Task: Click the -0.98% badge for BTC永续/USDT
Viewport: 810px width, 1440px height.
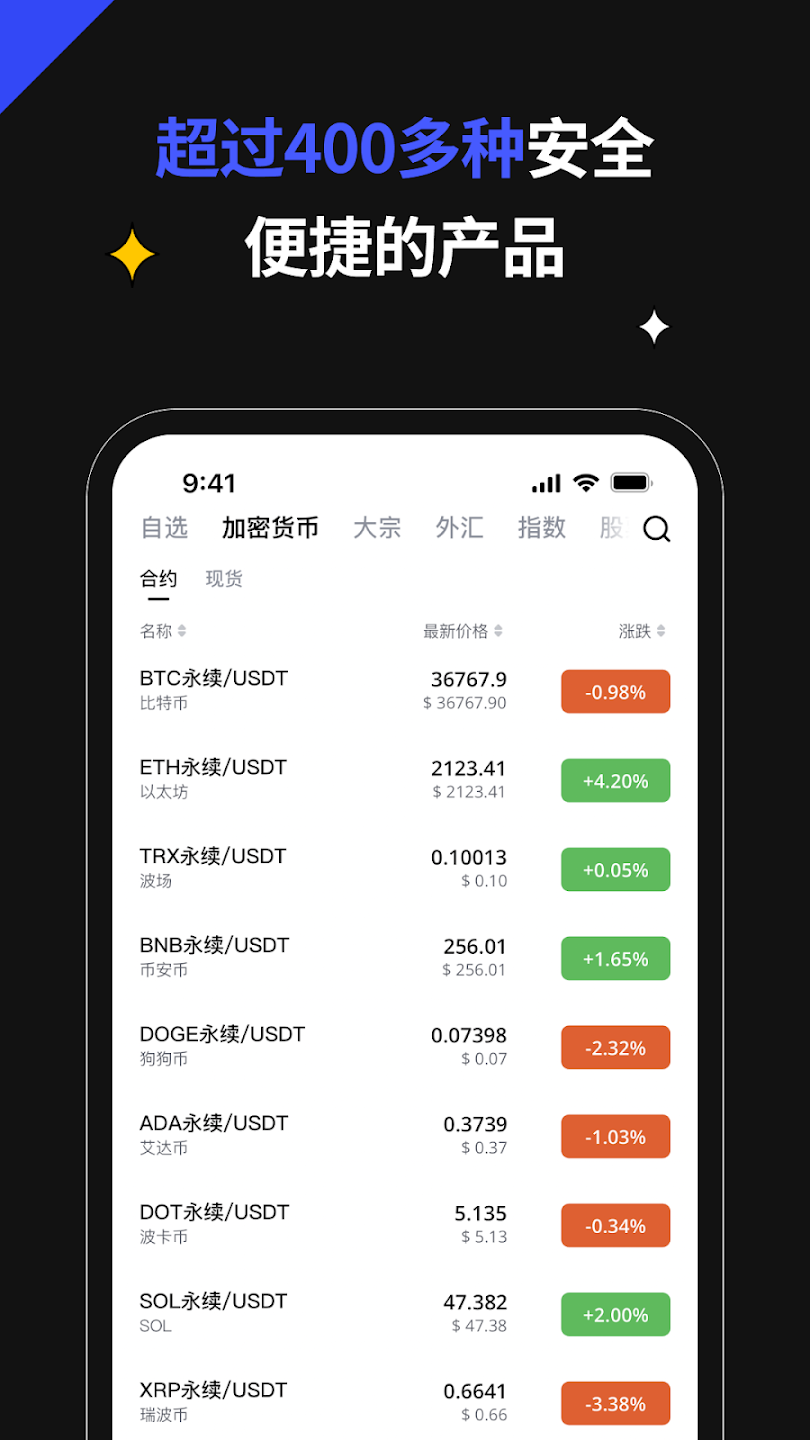Action: click(615, 691)
